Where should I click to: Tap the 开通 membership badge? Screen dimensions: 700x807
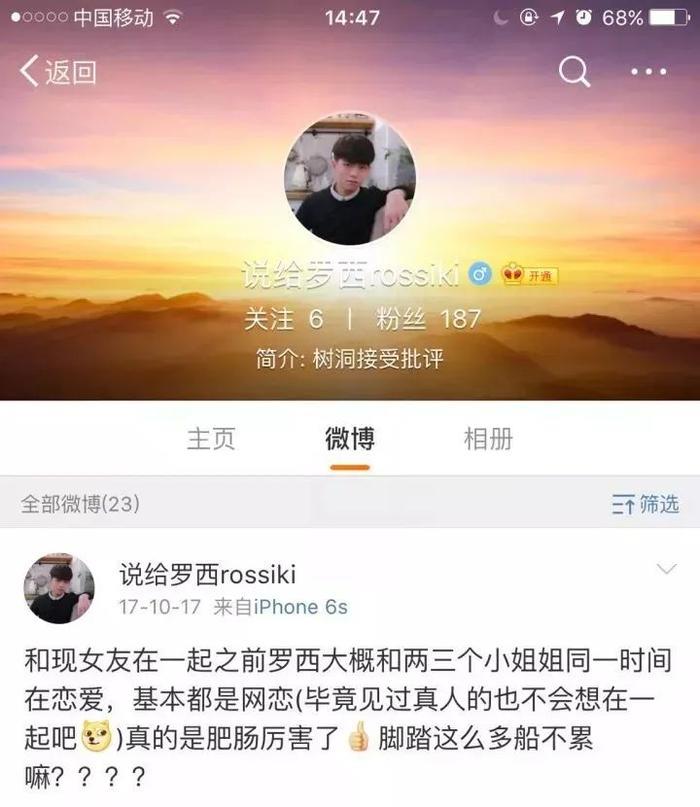pos(530,276)
